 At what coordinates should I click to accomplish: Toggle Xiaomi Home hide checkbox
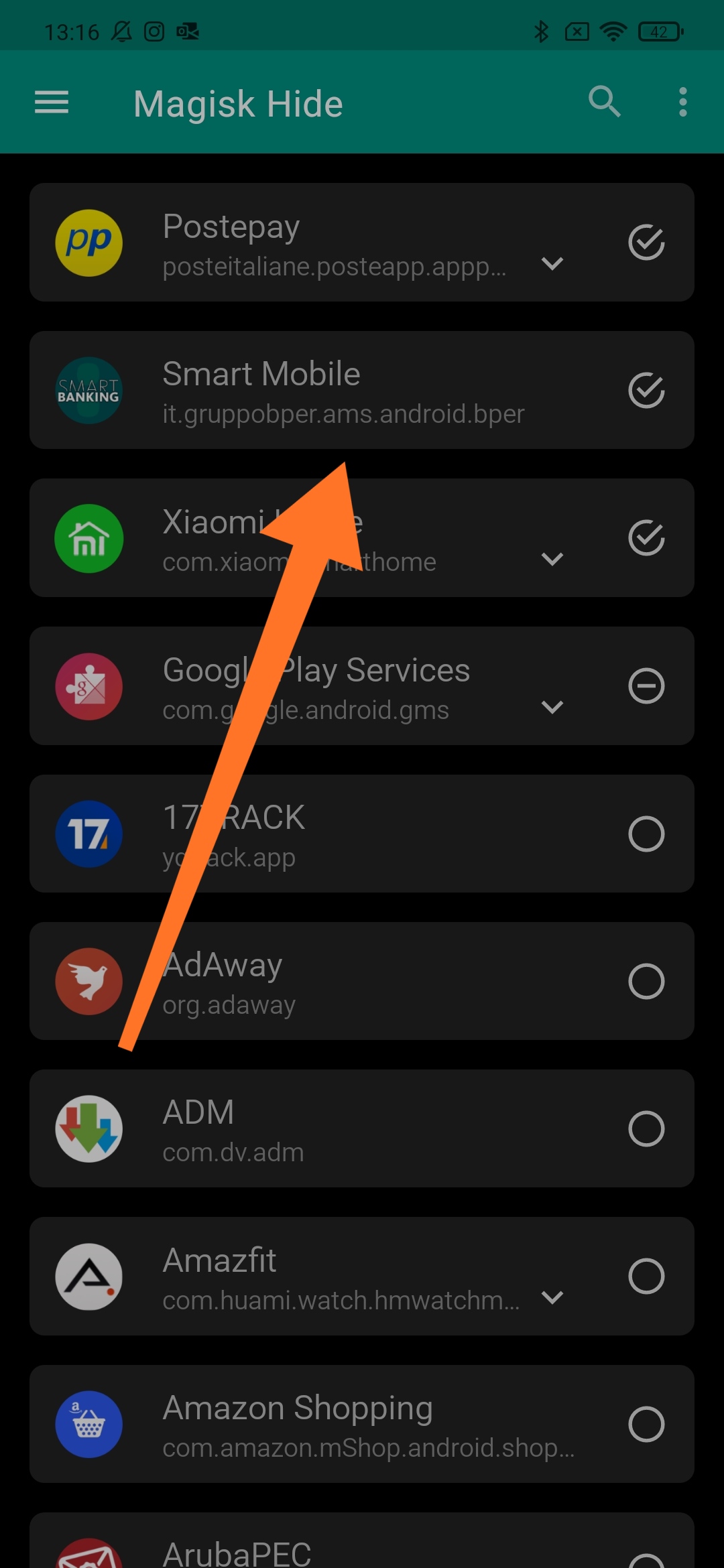coord(646,538)
